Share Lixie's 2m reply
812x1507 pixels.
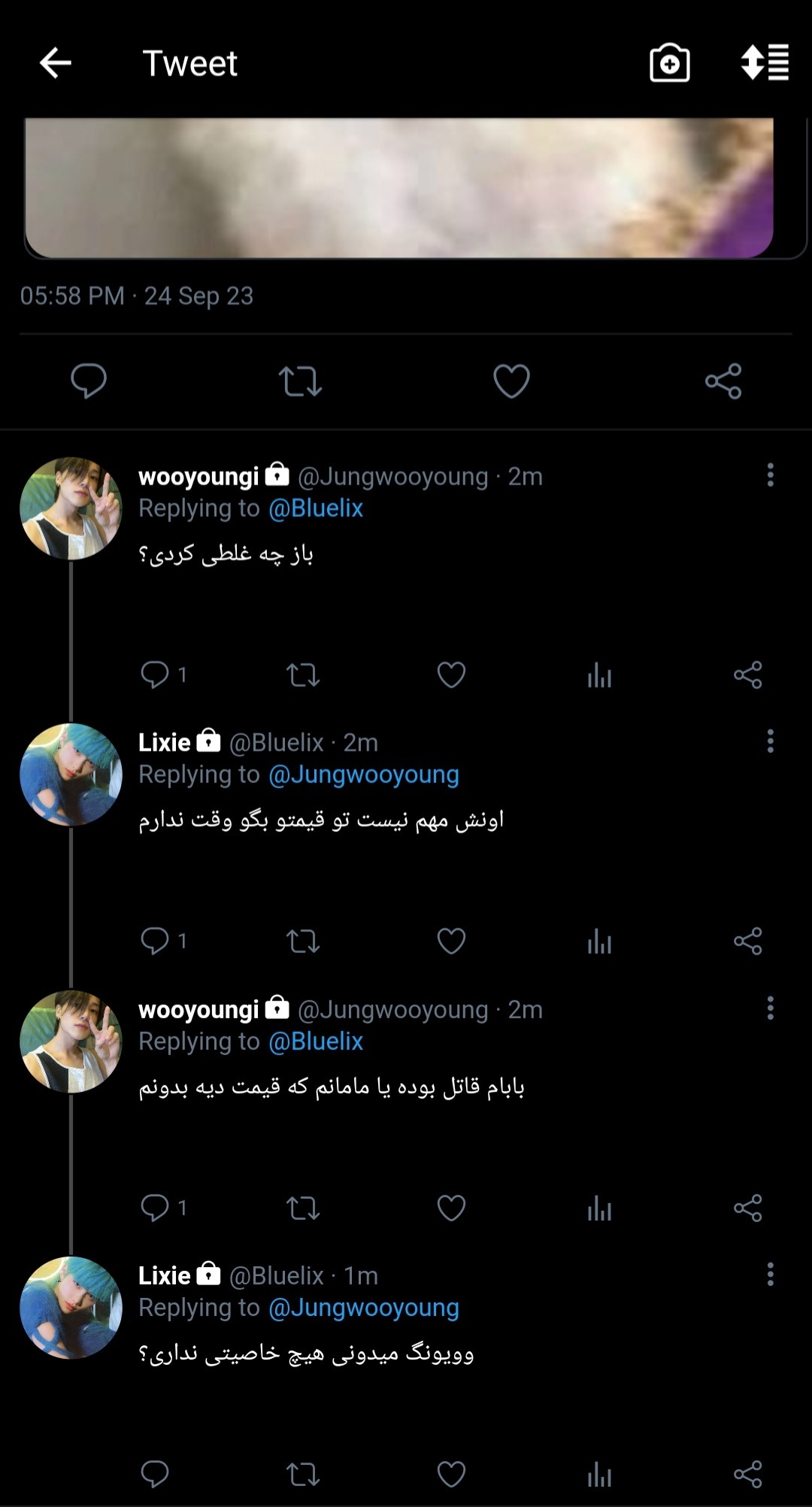pyautogui.click(x=747, y=941)
